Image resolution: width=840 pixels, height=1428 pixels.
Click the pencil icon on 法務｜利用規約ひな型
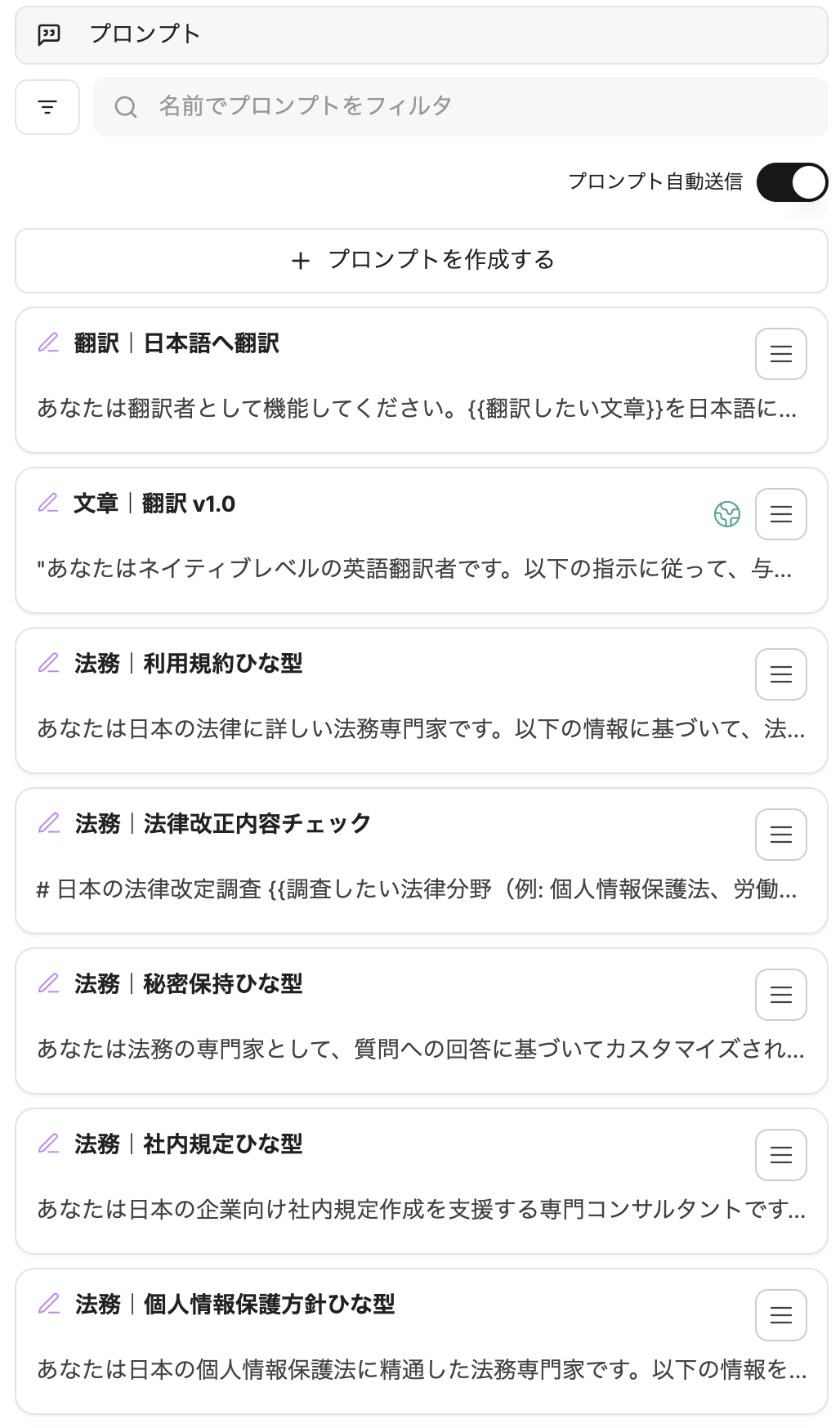(50, 664)
